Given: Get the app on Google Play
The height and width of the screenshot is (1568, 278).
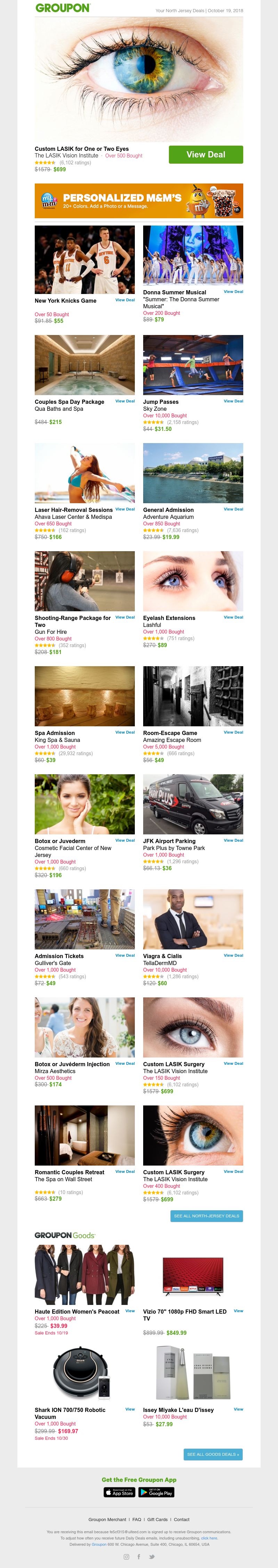Looking at the screenshot, I should coord(156,1493).
